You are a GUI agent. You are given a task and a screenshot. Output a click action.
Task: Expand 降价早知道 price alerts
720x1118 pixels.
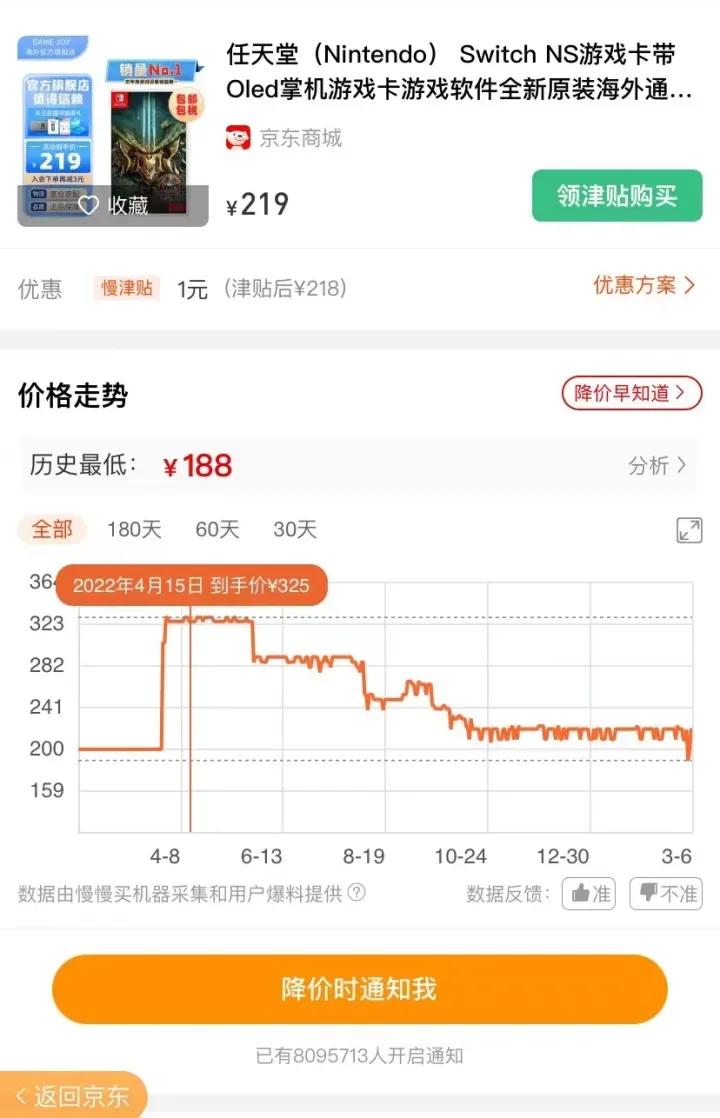click(631, 392)
